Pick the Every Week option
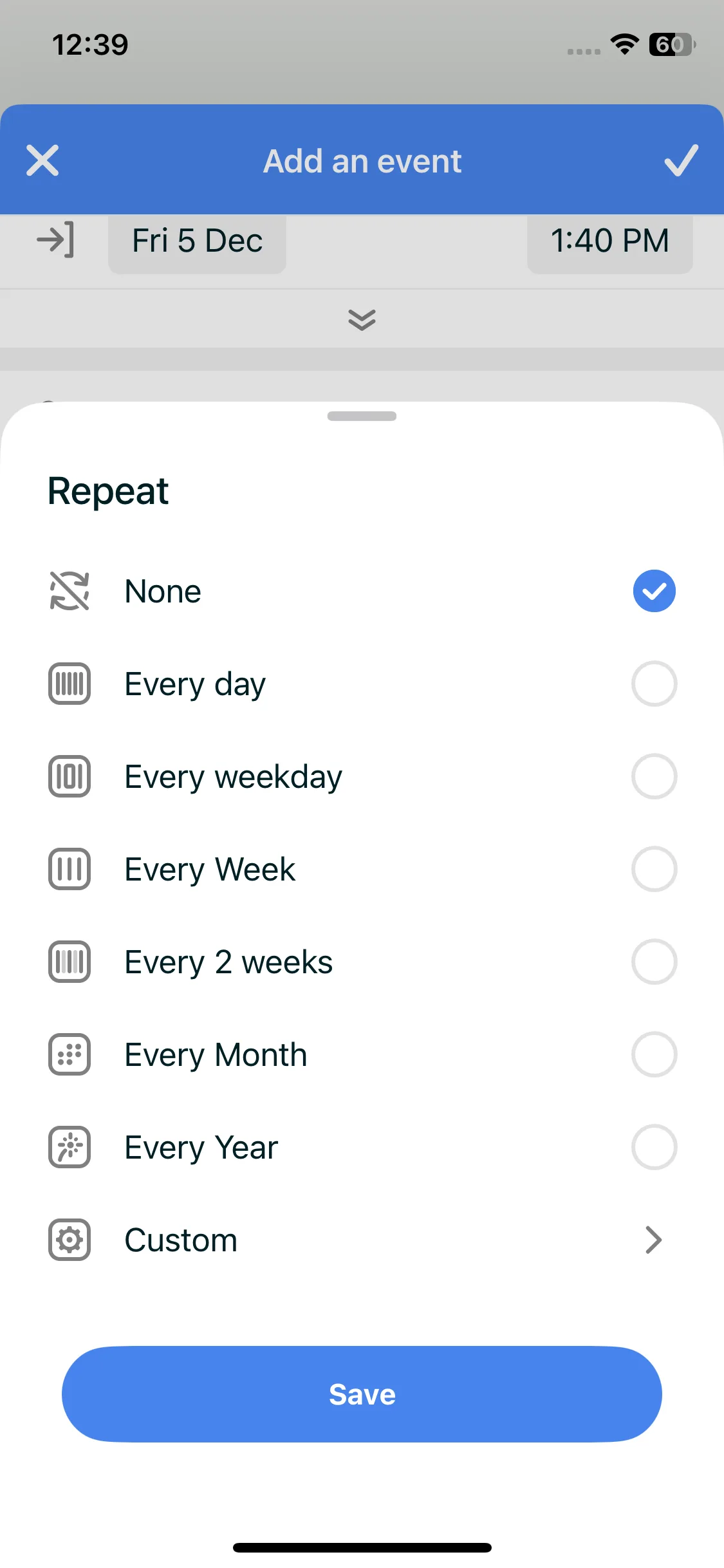 click(654, 869)
